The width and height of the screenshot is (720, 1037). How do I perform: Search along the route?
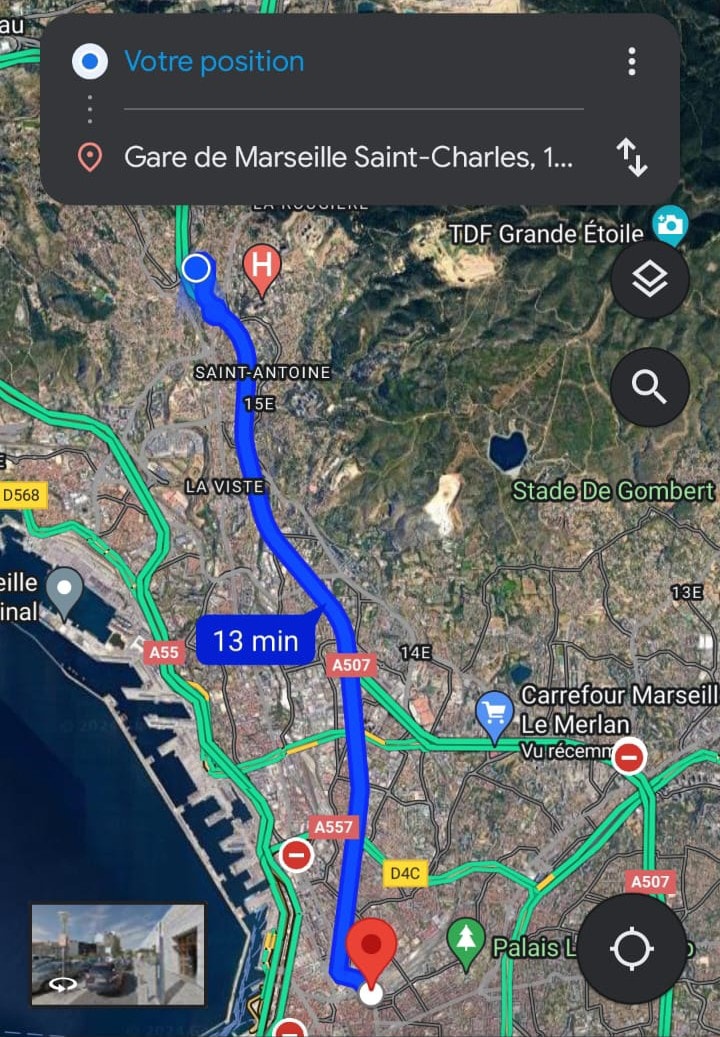coord(650,387)
